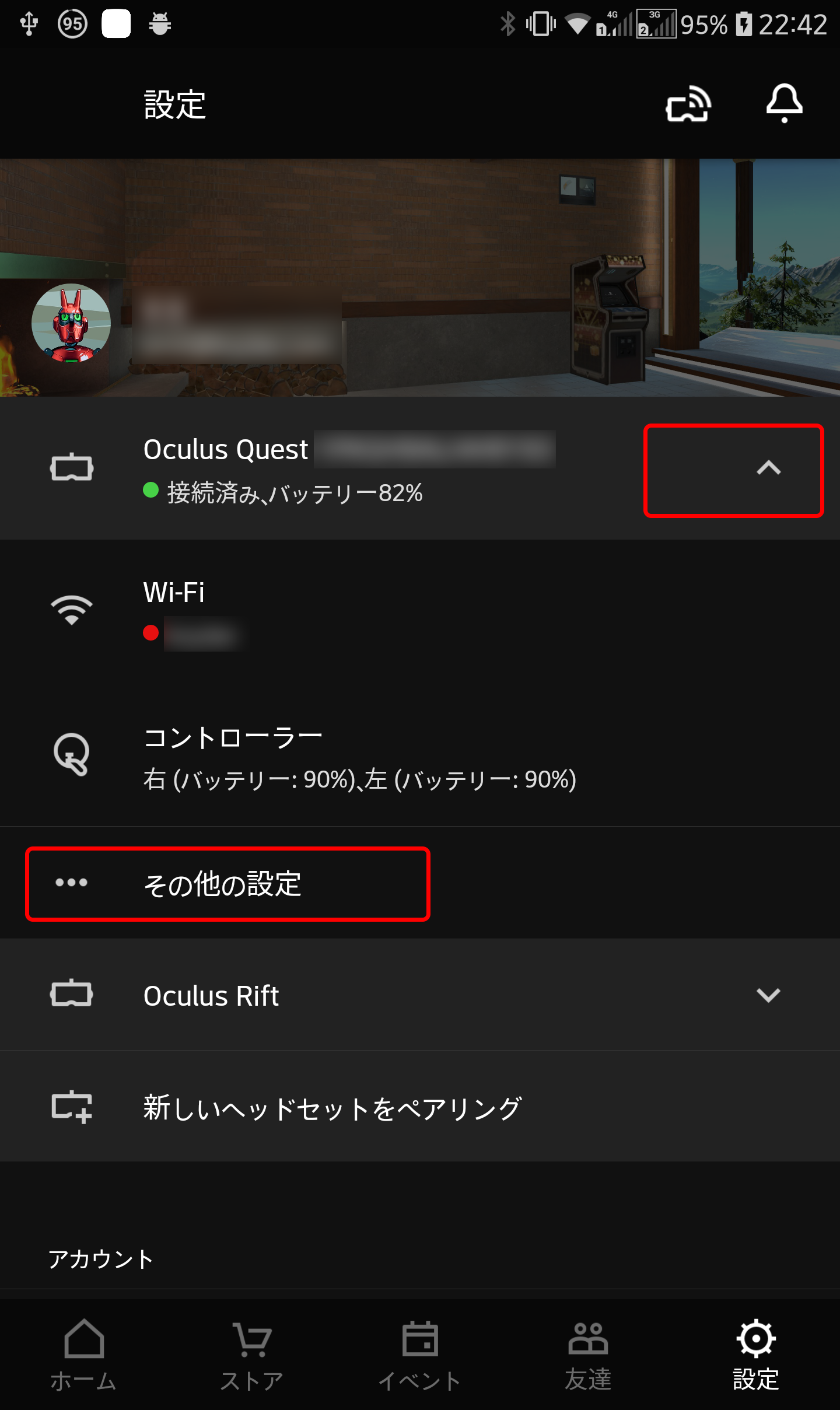Select 新しいヘッドセットをペアリング

point(332,1107)
